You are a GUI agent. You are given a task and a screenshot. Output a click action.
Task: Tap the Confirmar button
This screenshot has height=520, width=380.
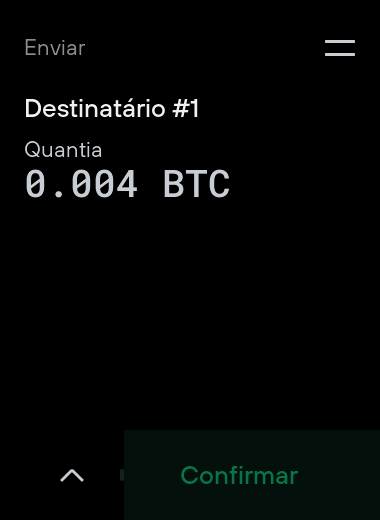pos(252,475)
